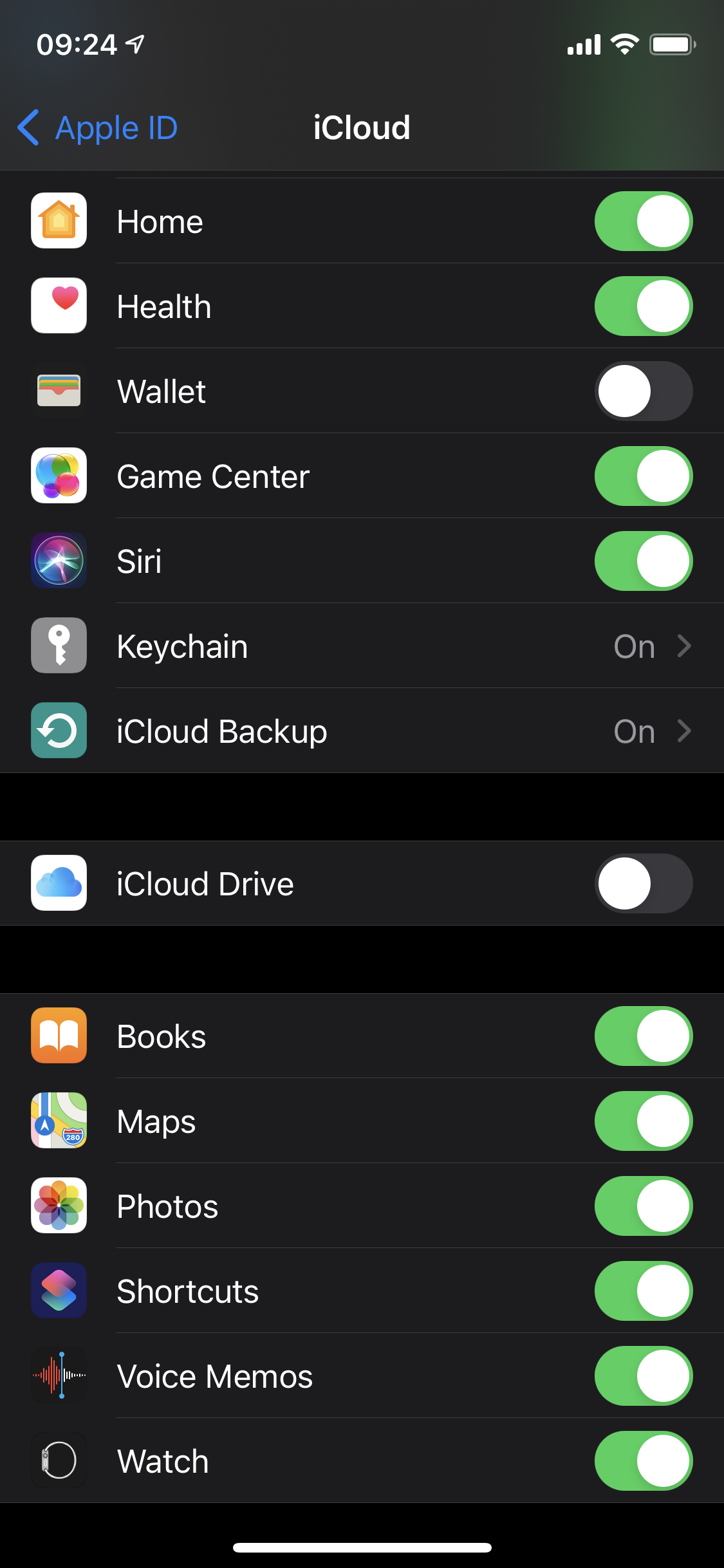Viewport: 724px width, 1568px height.
Task: Tap the Health app icon
Action: 59,306
